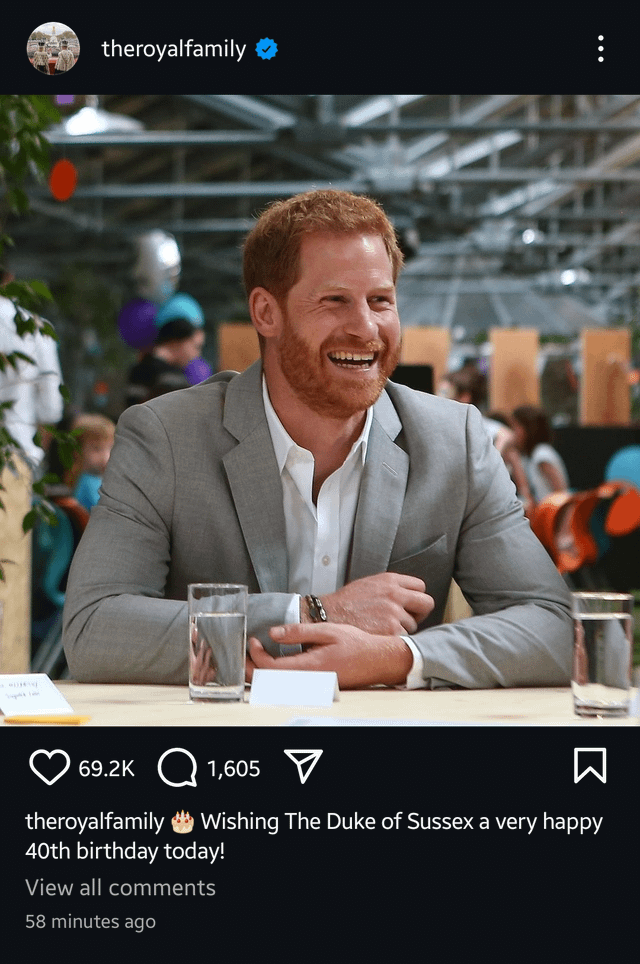The height and width of the screenshot is (964, 640).
Task: Open the comment icon
Action: 177,767
